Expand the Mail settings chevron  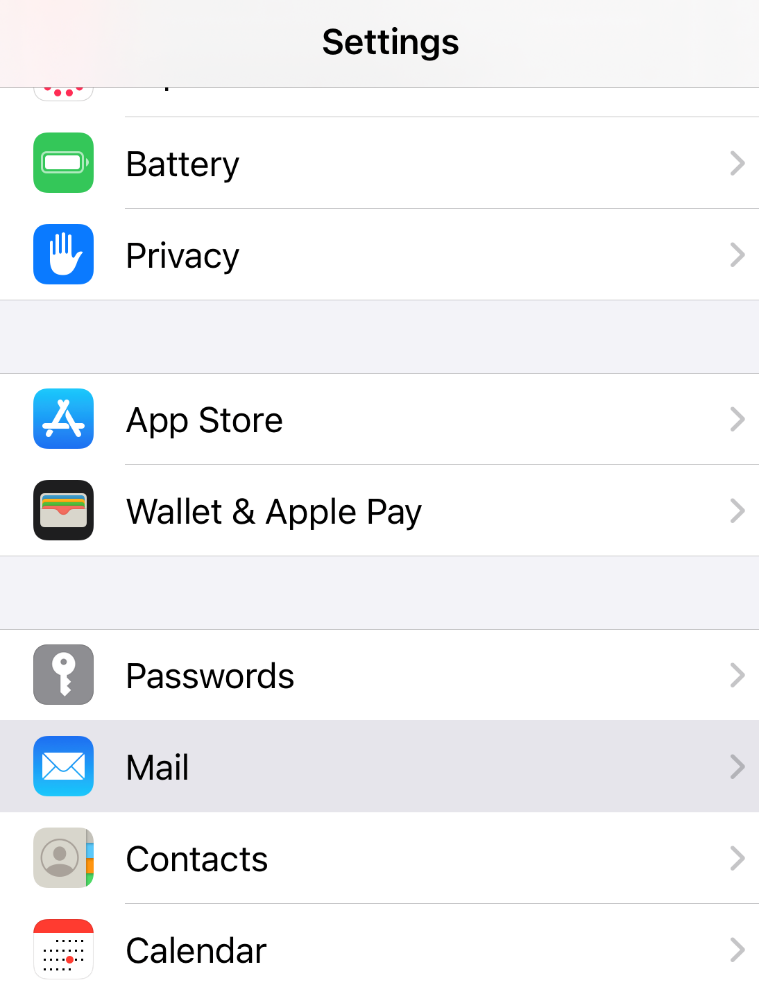tap(737, 766)
